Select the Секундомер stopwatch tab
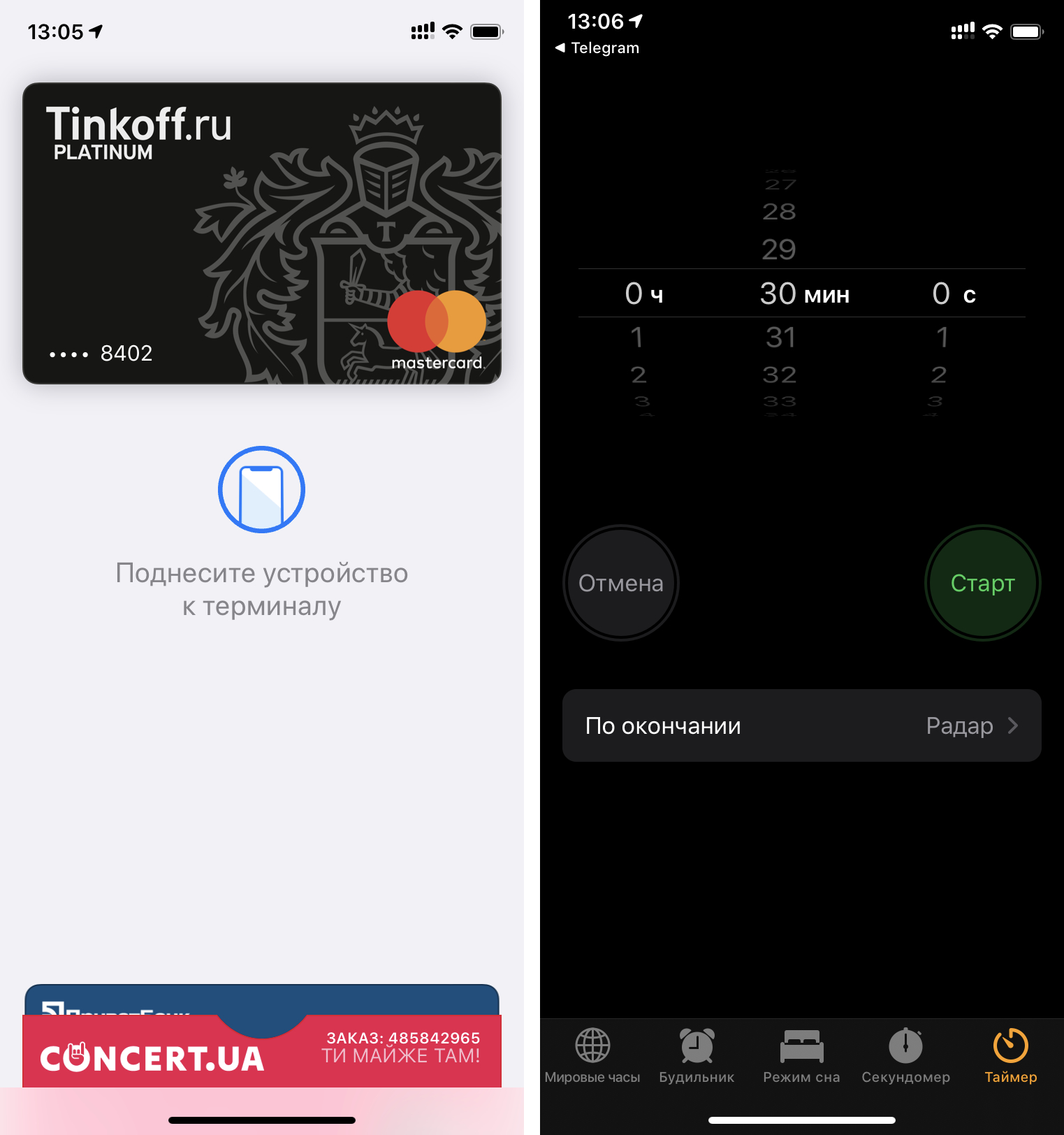Image resolution: width=1064 pixels, height=1135 pixels. point(905,1056)
